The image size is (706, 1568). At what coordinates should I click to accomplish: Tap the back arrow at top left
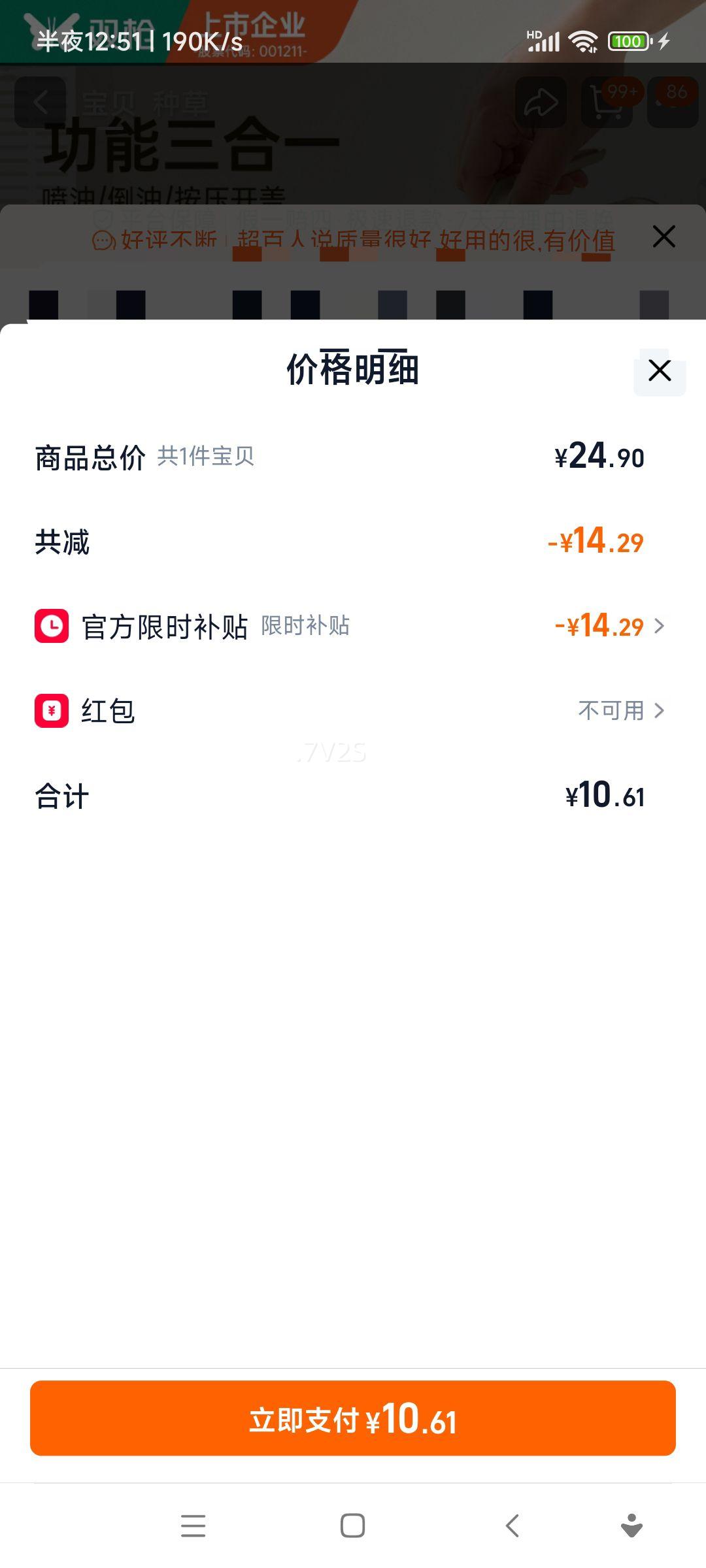(x=41, y=101)
